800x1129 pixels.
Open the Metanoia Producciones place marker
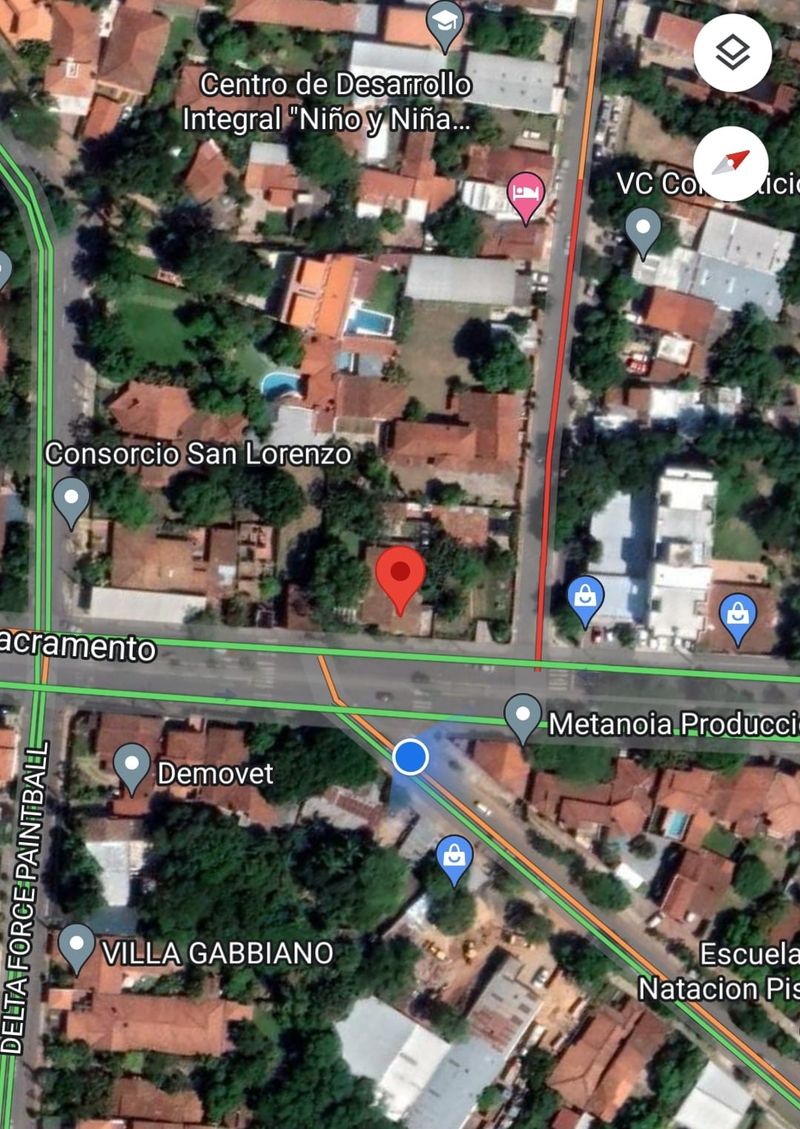[523, 717]
